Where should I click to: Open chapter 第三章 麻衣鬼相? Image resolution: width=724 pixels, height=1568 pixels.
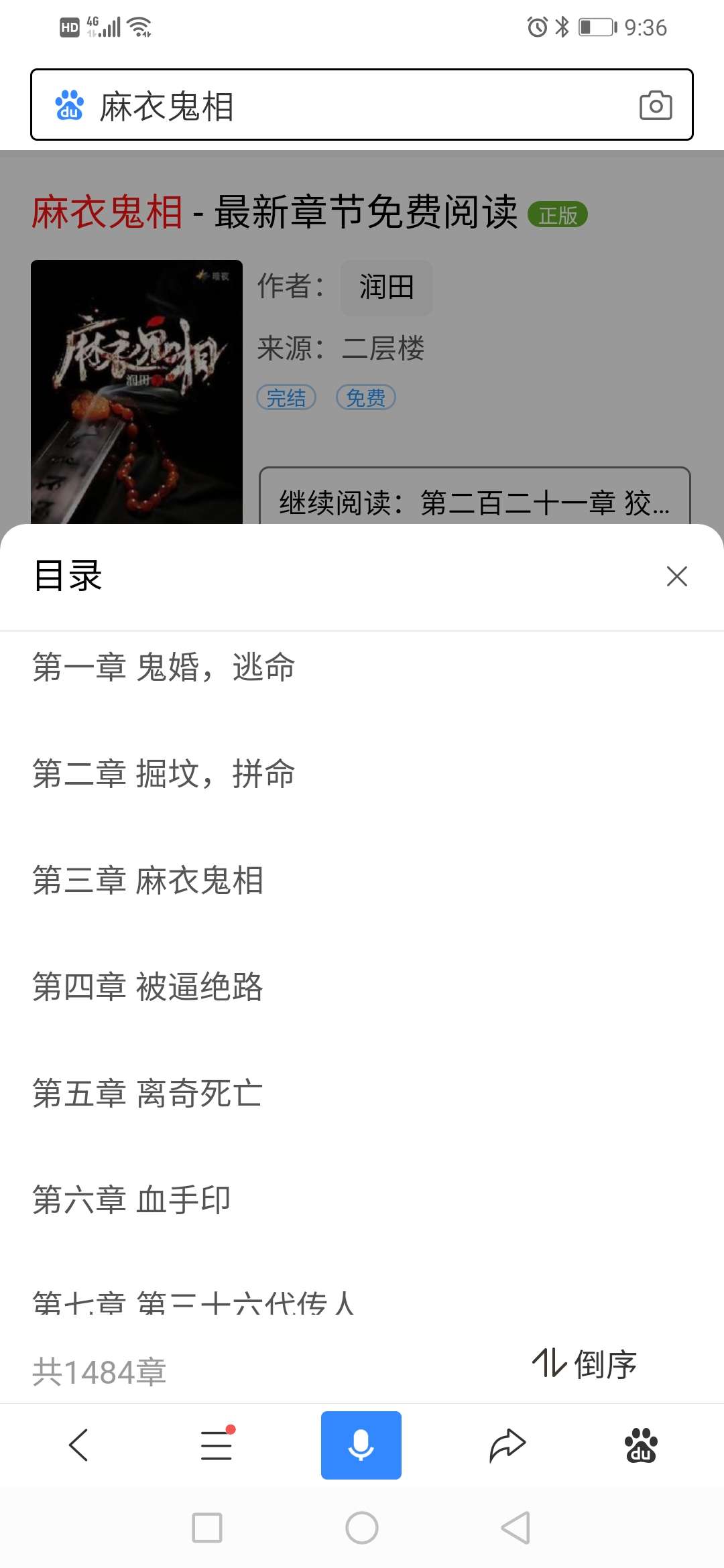pos(362,880)
